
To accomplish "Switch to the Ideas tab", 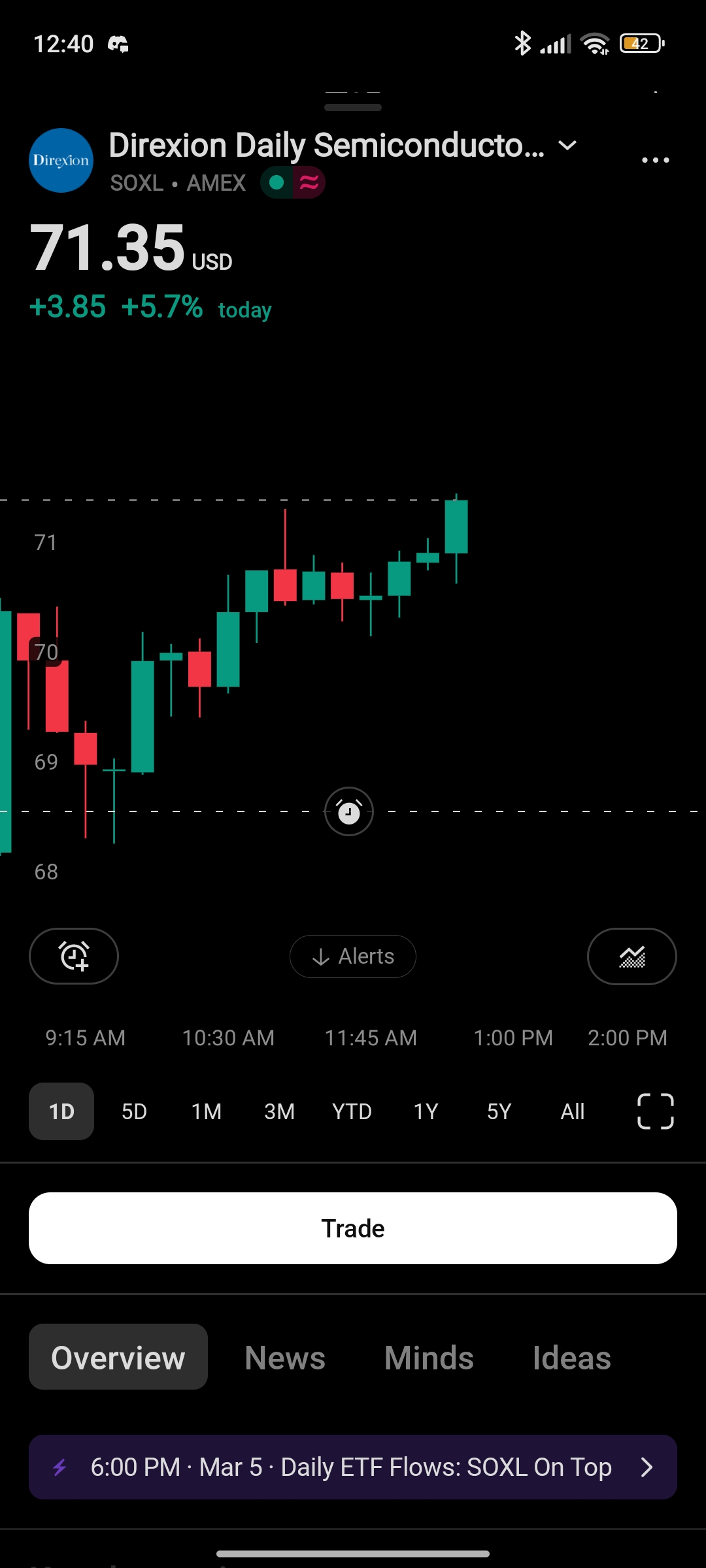I will tap(571, 1358).
